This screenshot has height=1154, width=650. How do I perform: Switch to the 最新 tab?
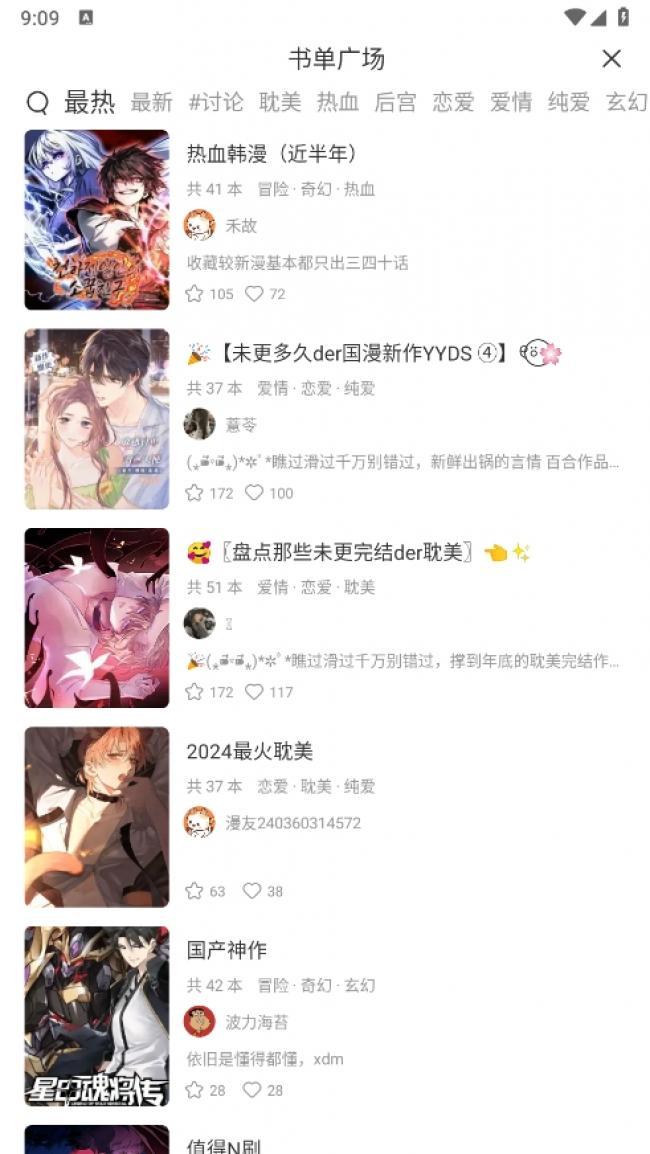click(x=151, y=102)
